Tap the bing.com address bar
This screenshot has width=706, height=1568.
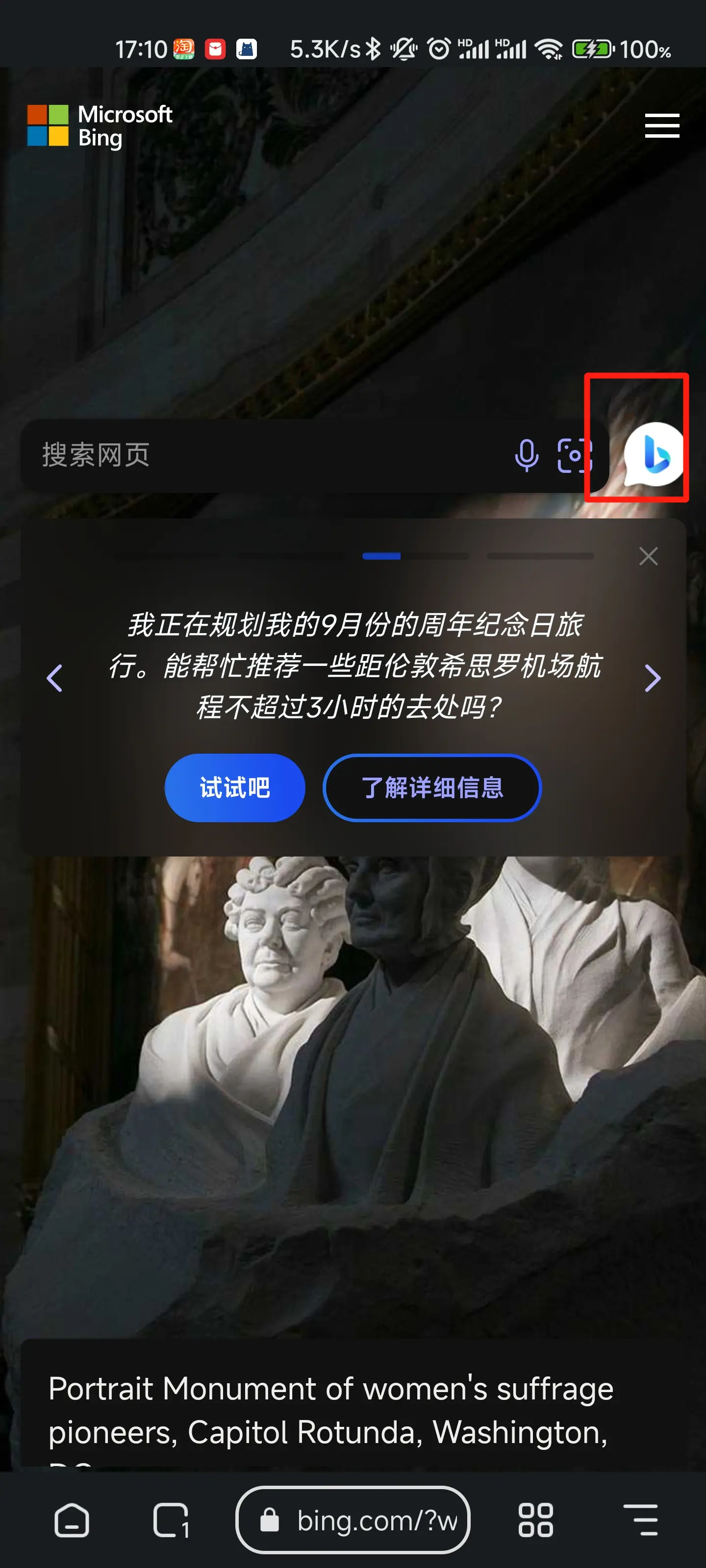pos(353,1520)
